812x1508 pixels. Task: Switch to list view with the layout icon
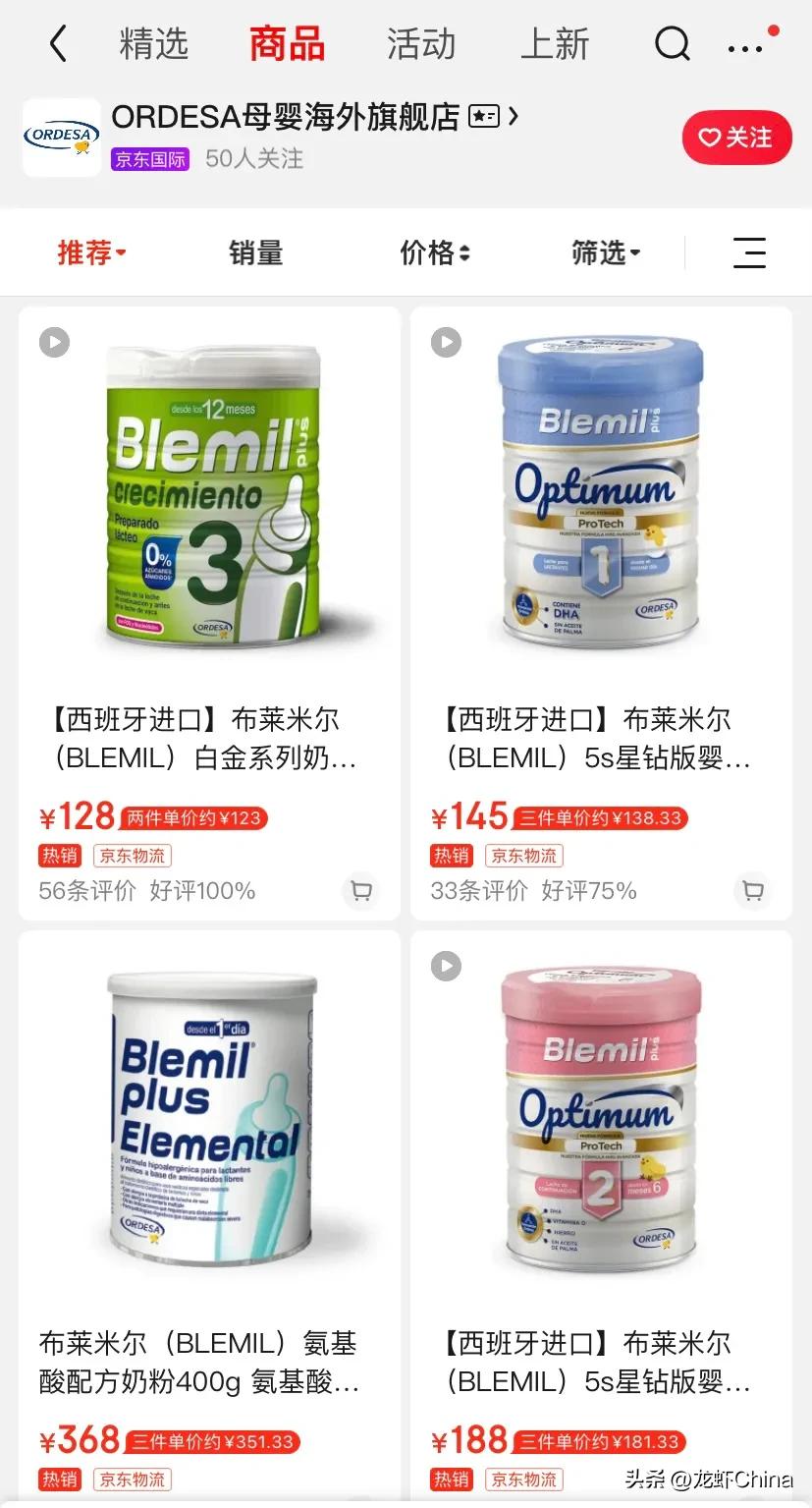coord(749,252)
